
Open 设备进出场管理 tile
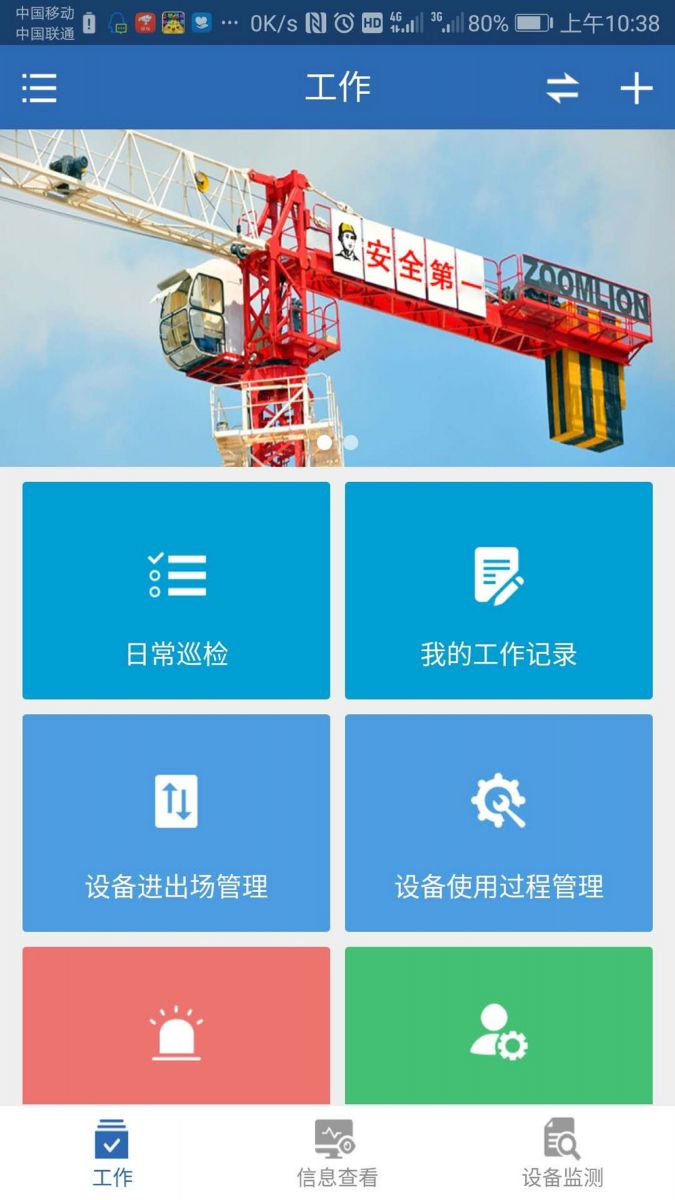176,822
